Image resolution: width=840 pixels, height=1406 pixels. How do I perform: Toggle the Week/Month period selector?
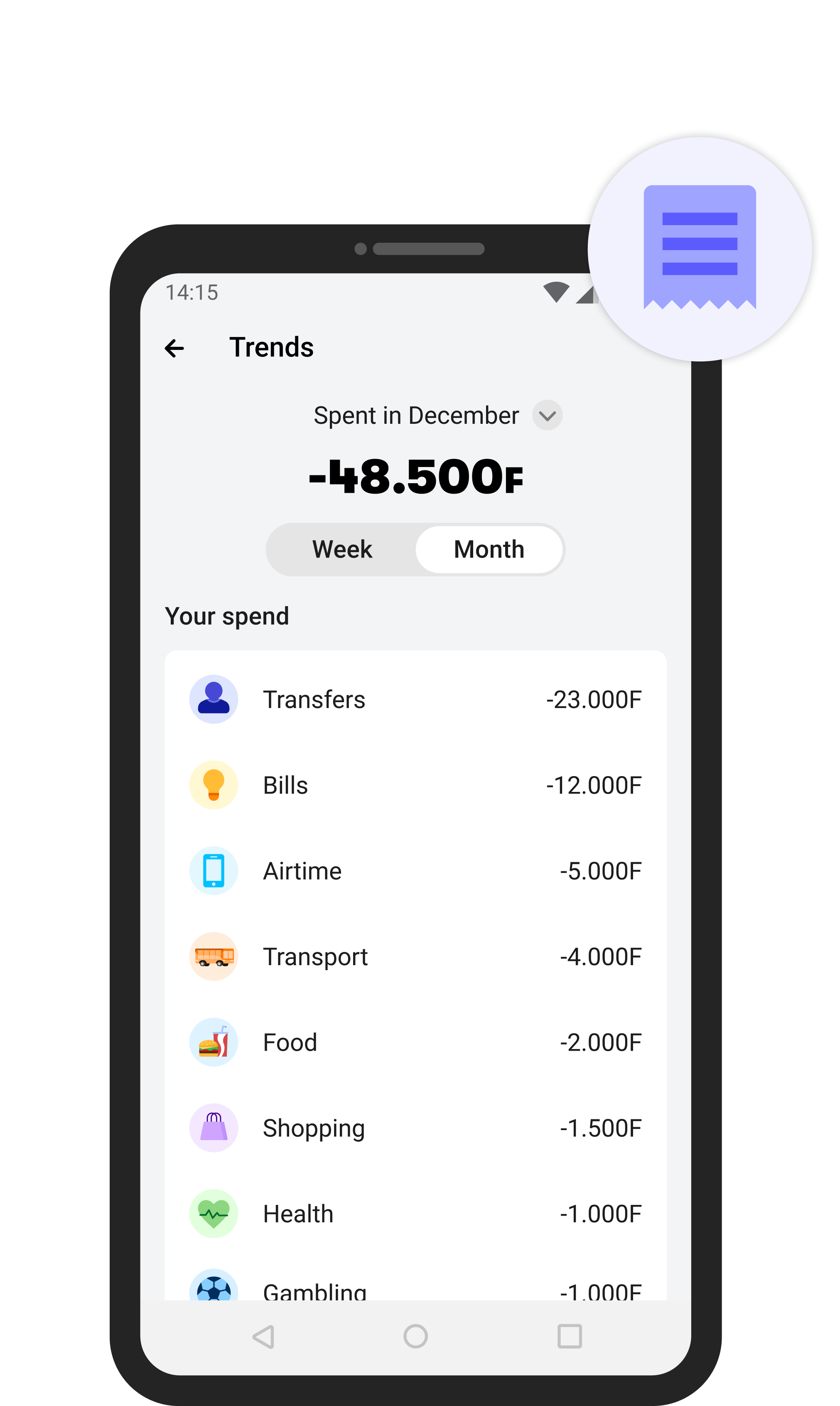pyautogui.click(x=415, y=549)
